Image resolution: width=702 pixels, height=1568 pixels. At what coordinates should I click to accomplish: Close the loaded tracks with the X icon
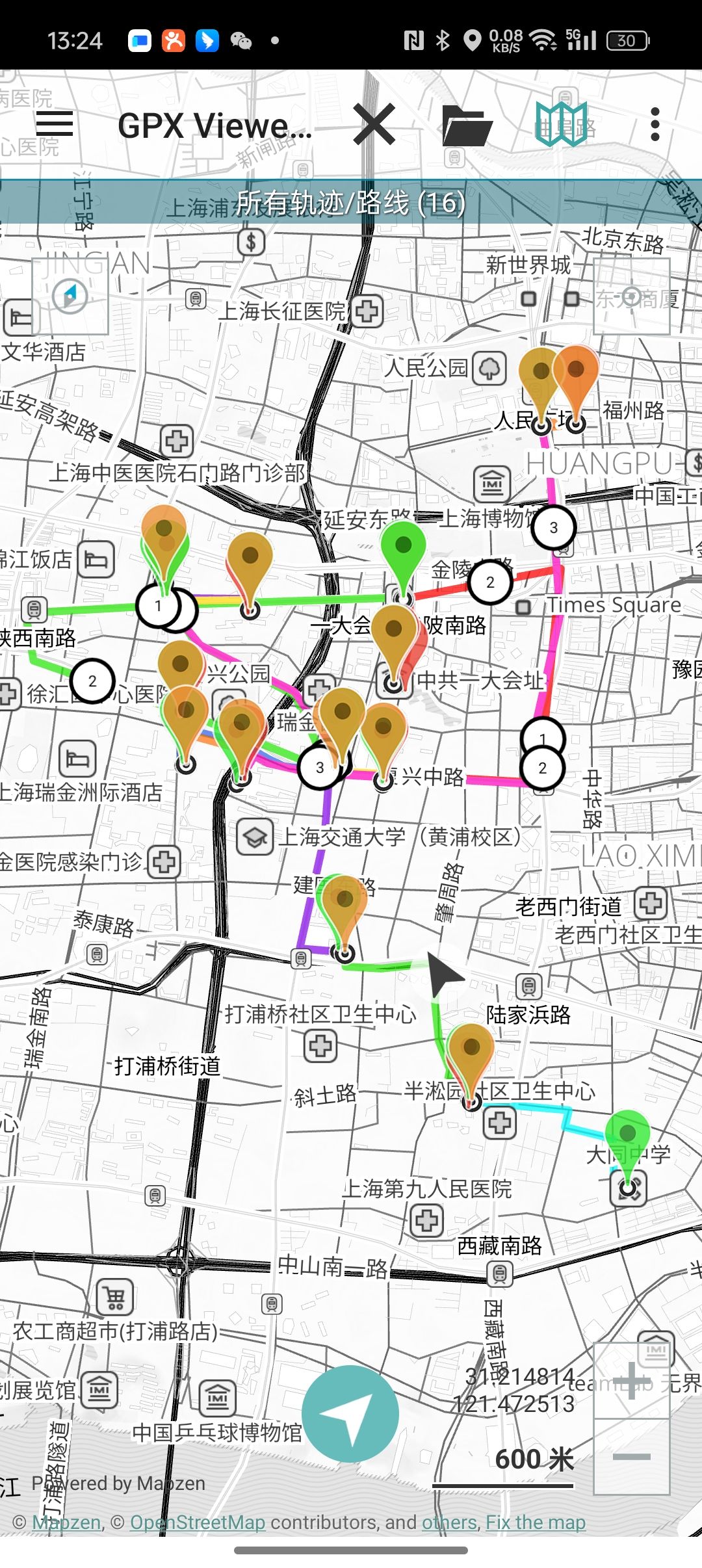374,124
